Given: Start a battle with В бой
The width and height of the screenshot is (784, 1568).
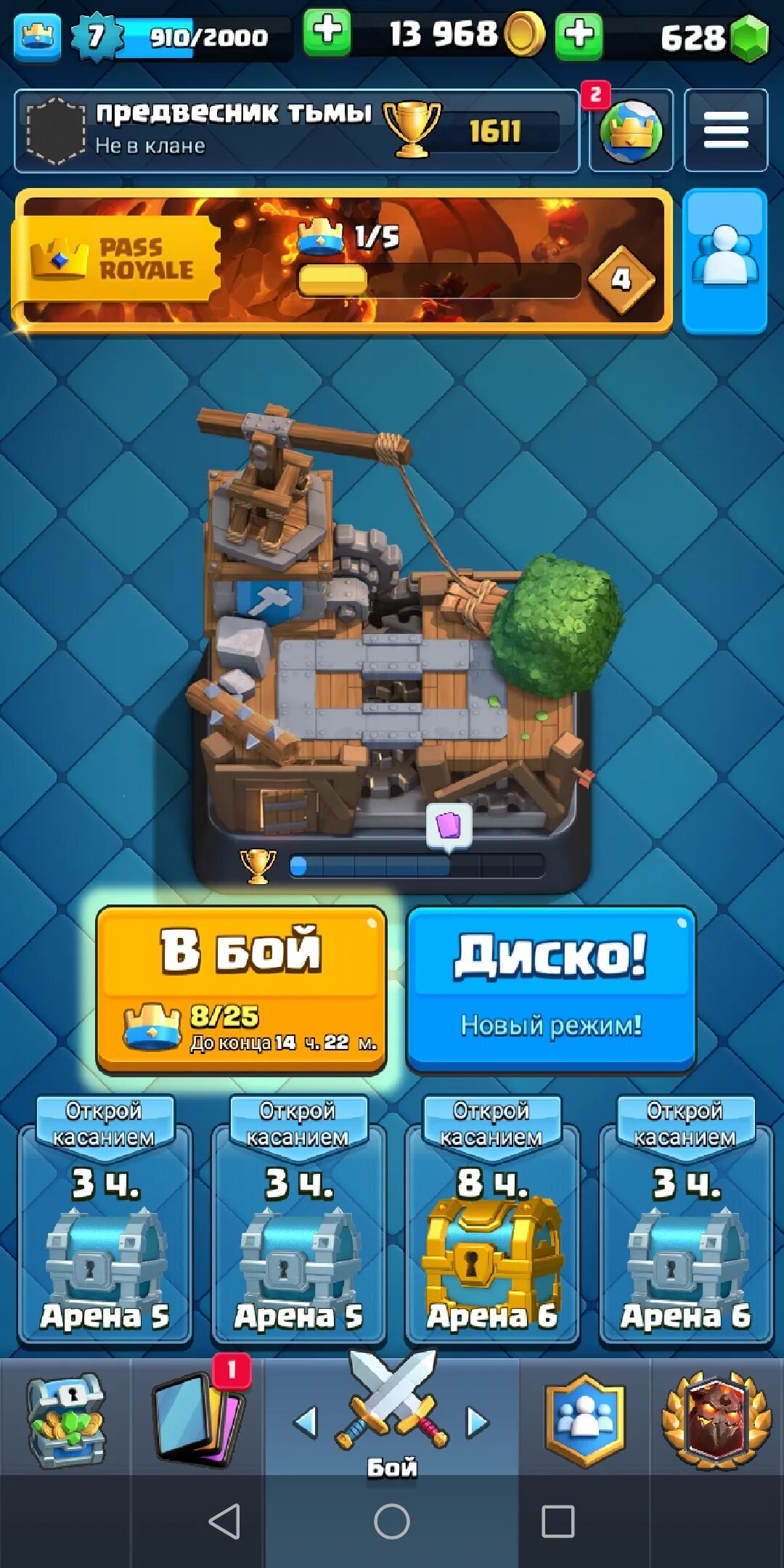Looking at the screenshot, I should coord(241,989).
